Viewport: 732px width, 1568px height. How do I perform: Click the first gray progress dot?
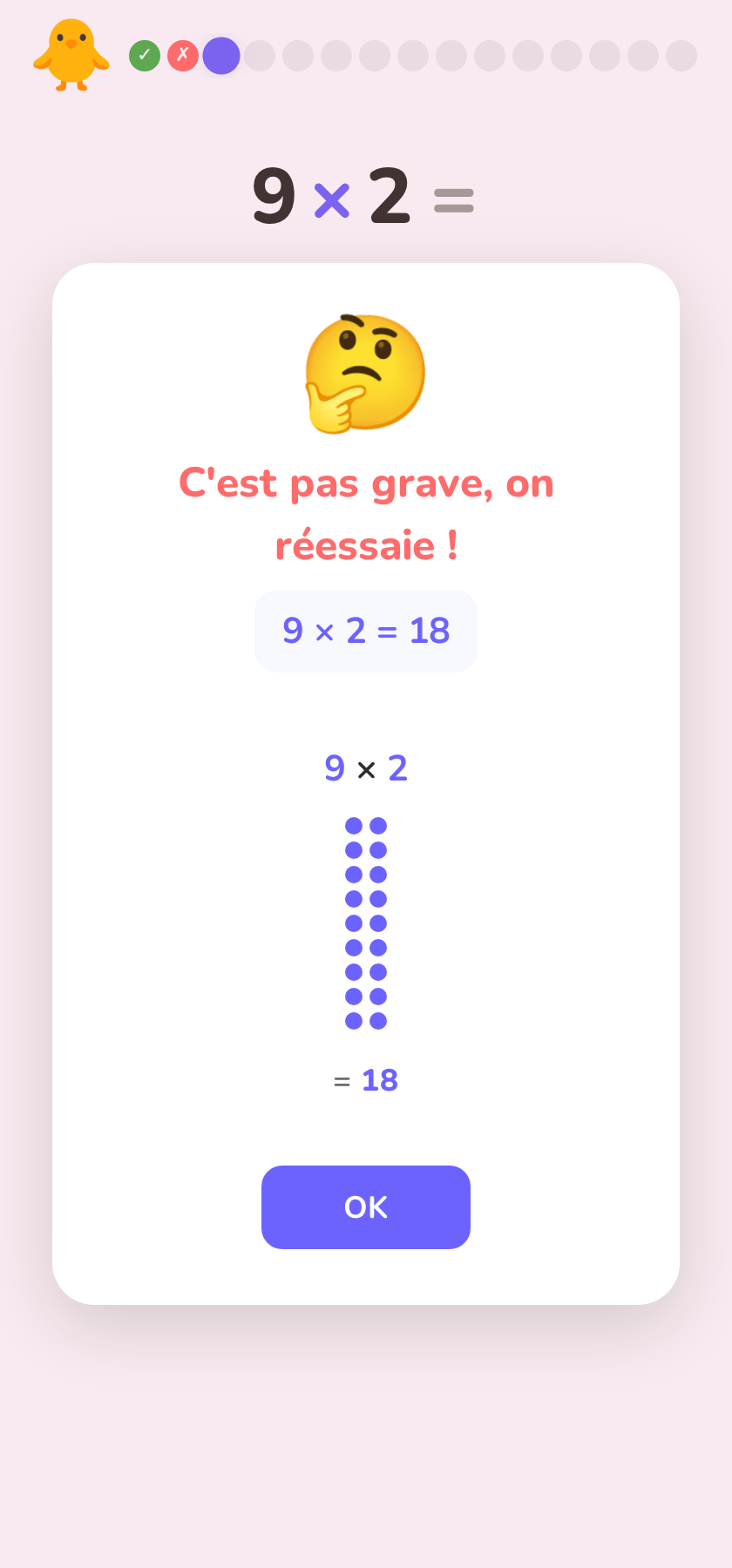pyautogui.click(x=260, y=55)
